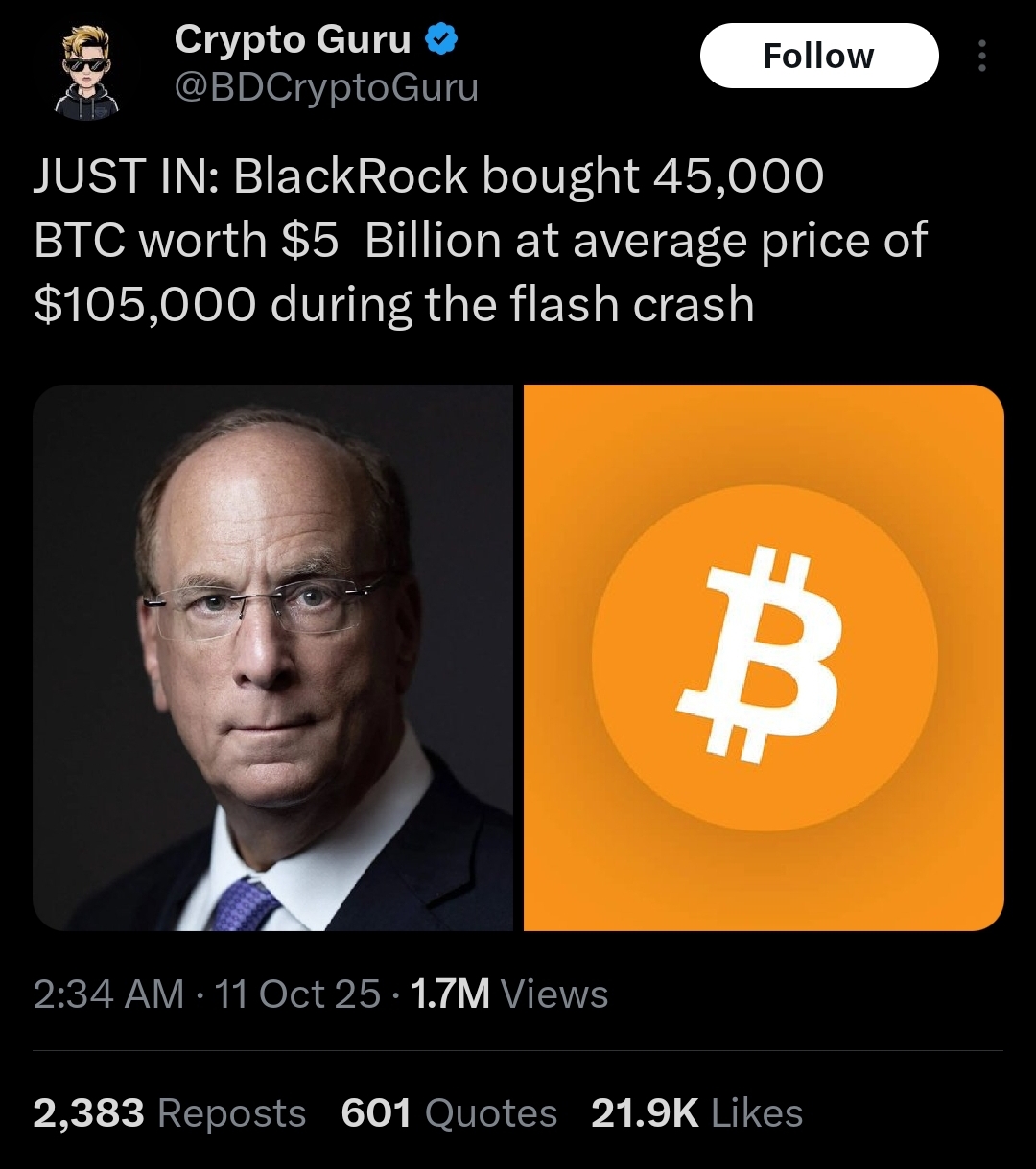Show the 601 Quotes

click(449, 1113)
